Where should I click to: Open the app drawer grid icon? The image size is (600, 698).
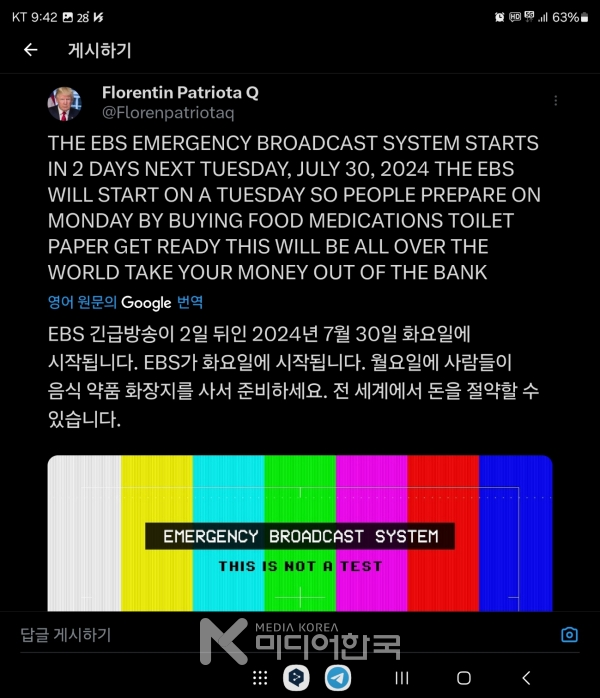(260, 677)
